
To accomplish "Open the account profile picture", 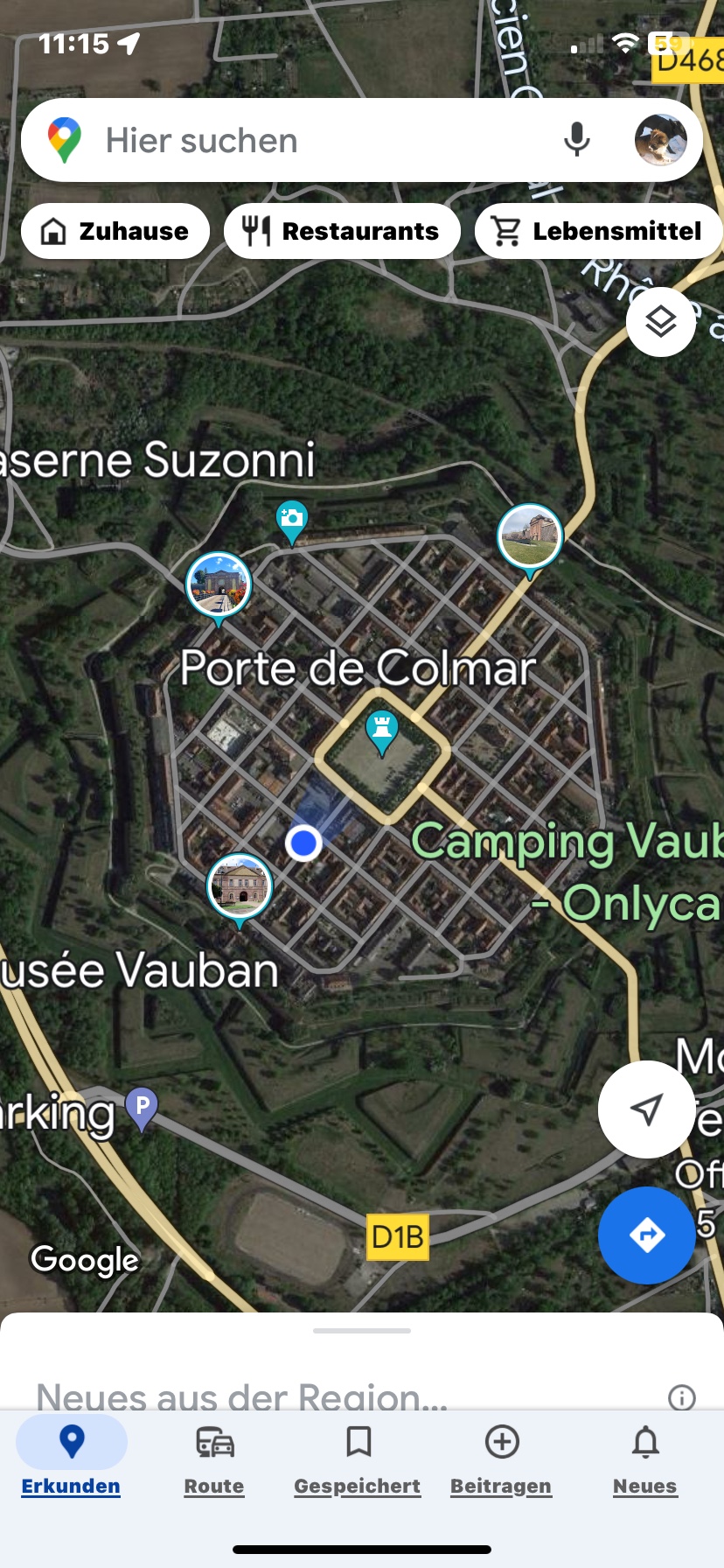I will click(x=660, y=140).
